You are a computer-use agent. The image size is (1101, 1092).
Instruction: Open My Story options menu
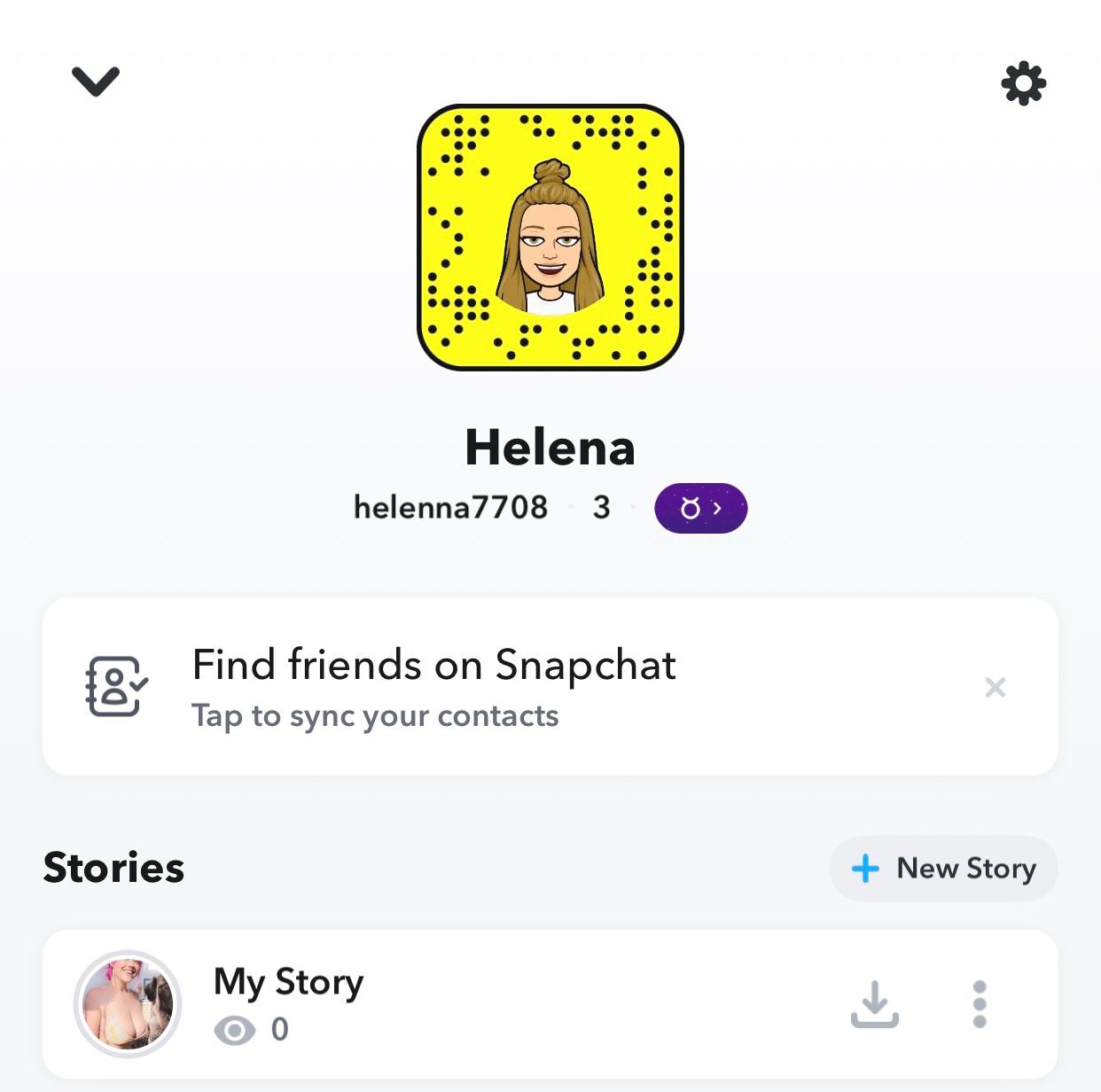(980, 1004)
